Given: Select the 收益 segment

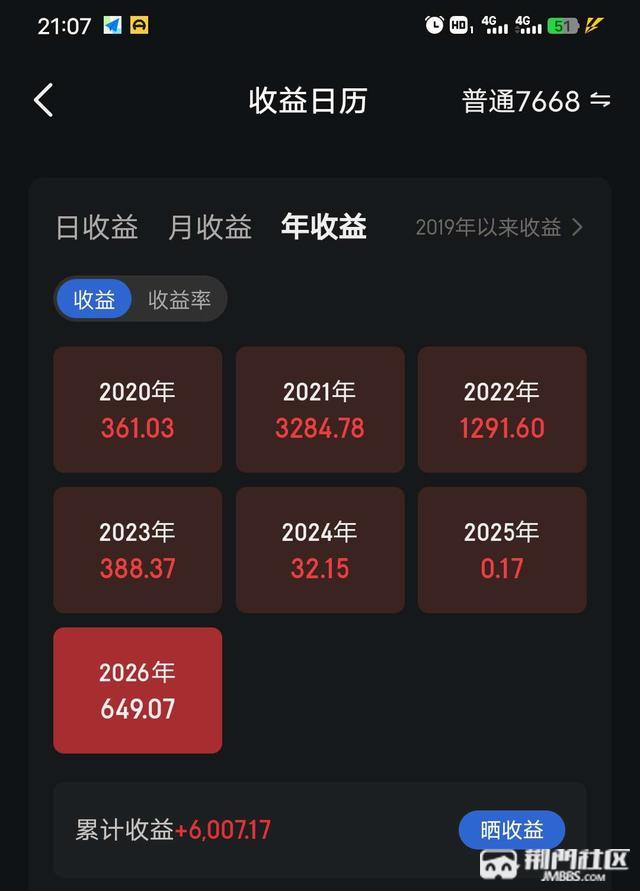Looking at the screenshot, I should click(x=94, y=299).
